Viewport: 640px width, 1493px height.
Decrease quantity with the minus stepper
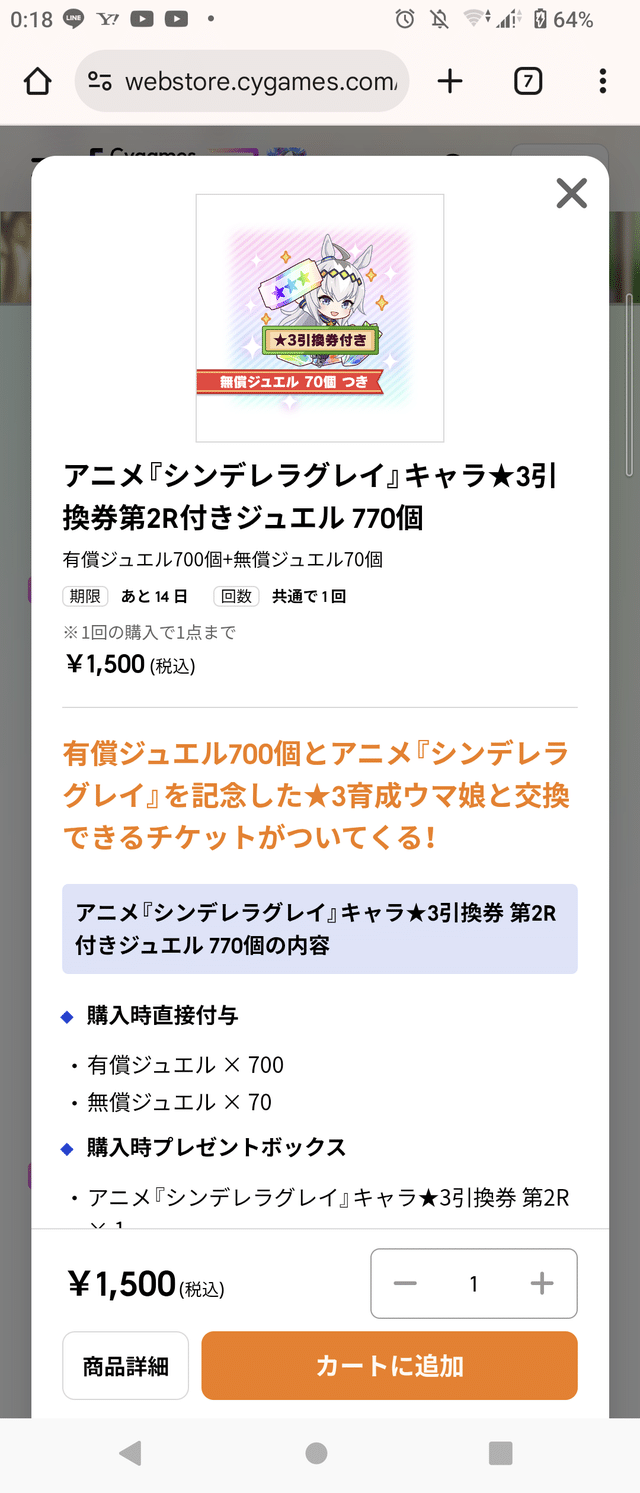pyautogui.click(x=405, y=1284)
